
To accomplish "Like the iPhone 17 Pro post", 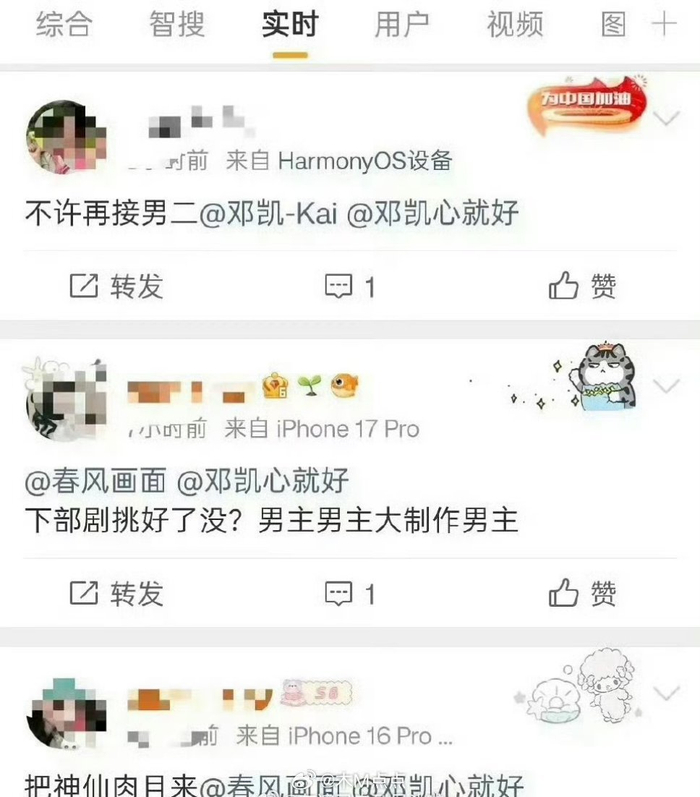I will coord(582,593).
